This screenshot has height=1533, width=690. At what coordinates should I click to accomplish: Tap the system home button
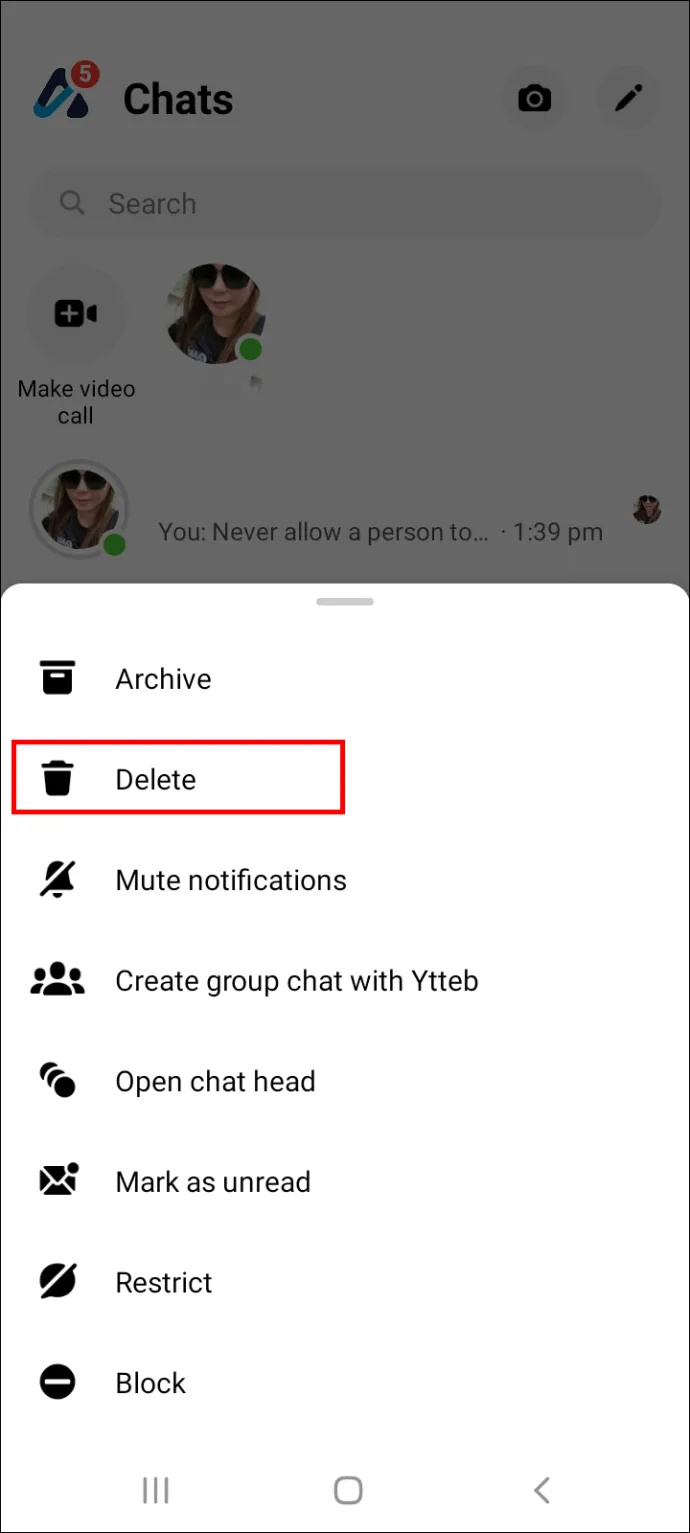(x=347, y=1491)
